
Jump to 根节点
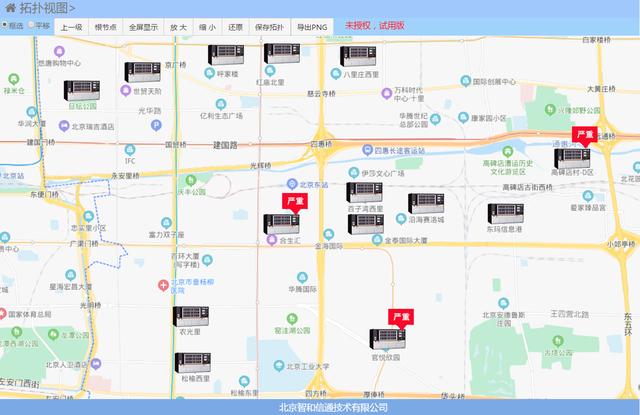(x=106, y=26)
